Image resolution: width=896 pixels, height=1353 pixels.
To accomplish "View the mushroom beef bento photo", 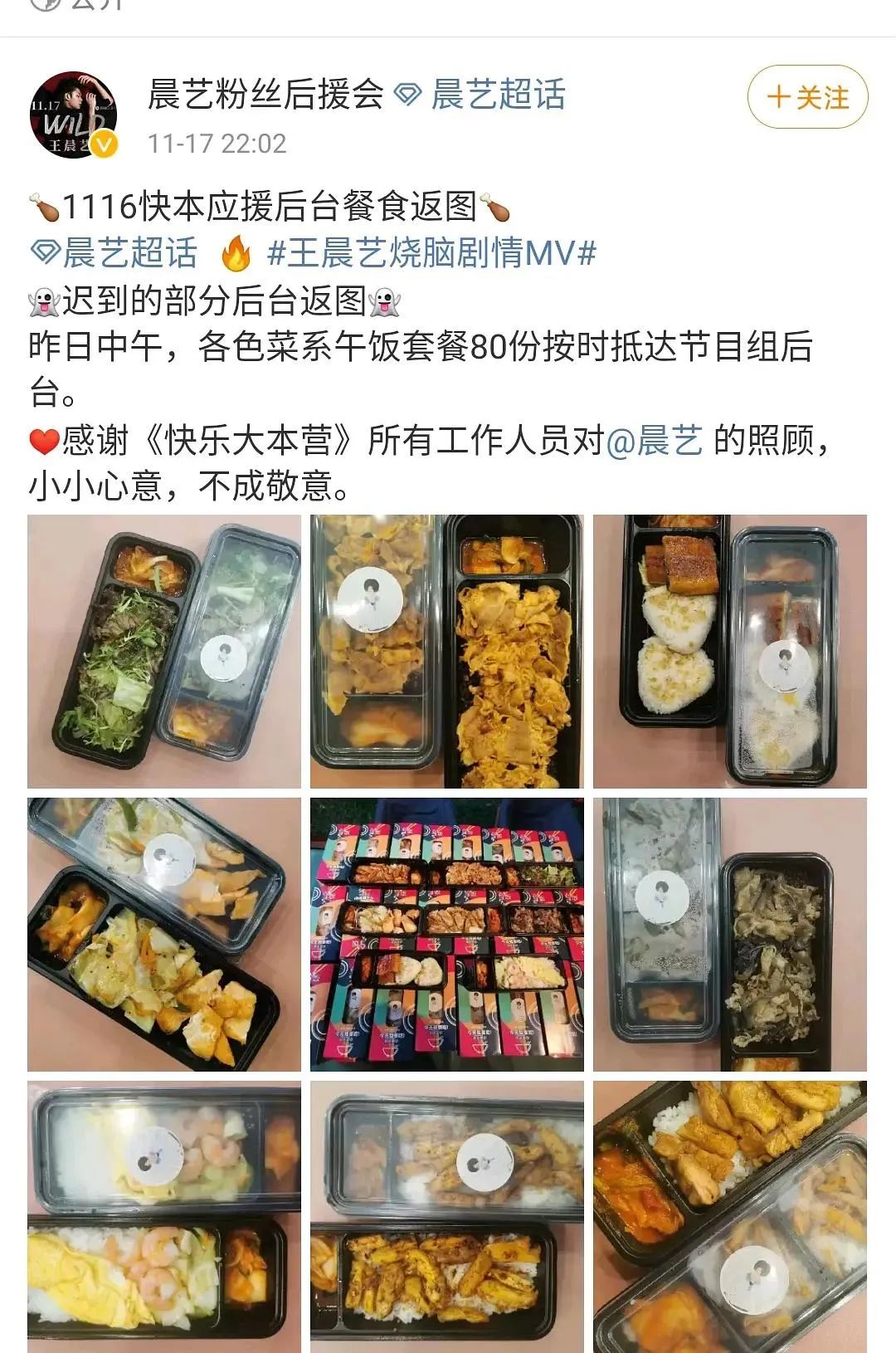I will coord(729,934).
